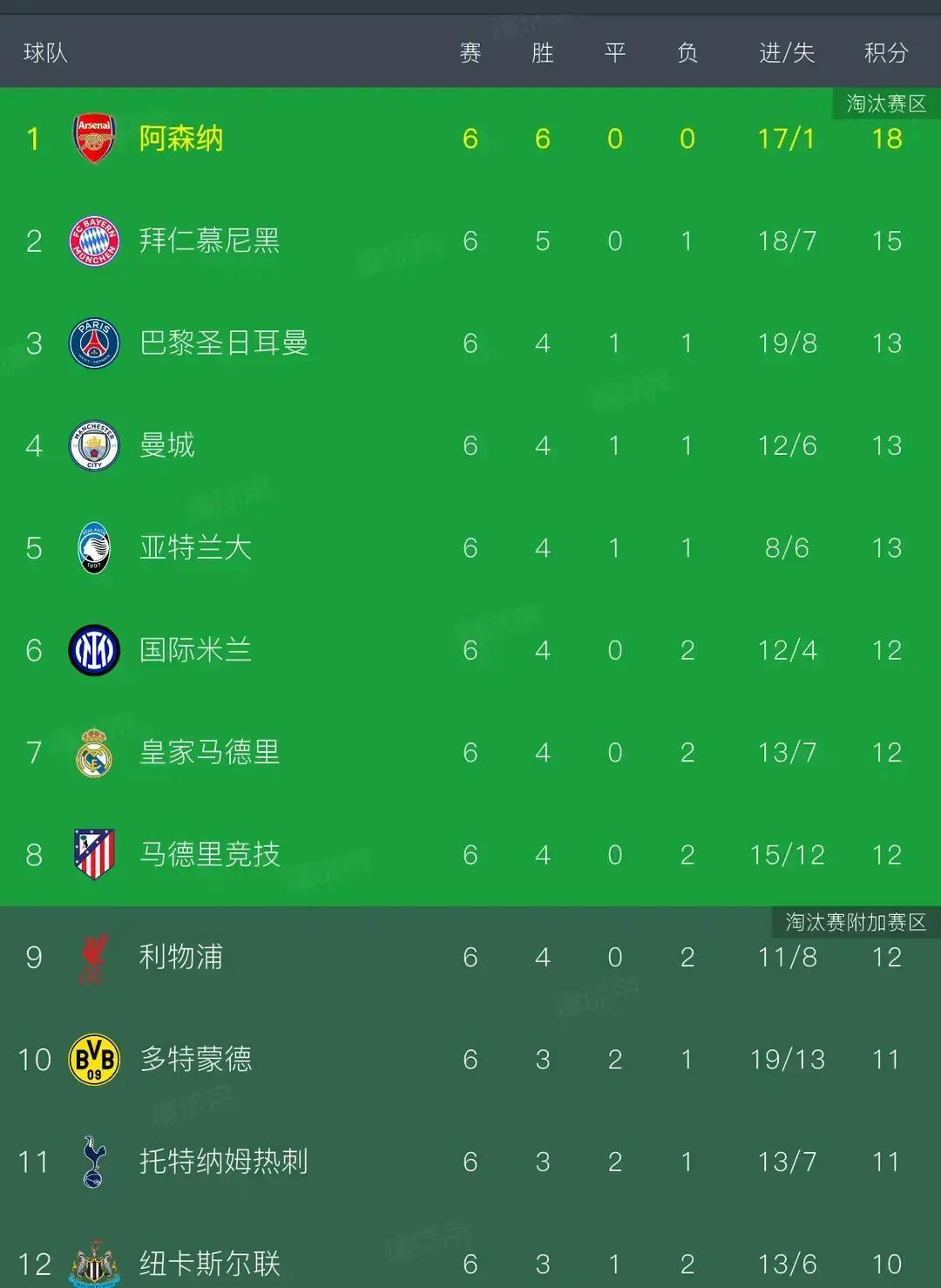Click the Inter Milan crest icon
This screenshot has height=1288, width=941.
(94, 650)
